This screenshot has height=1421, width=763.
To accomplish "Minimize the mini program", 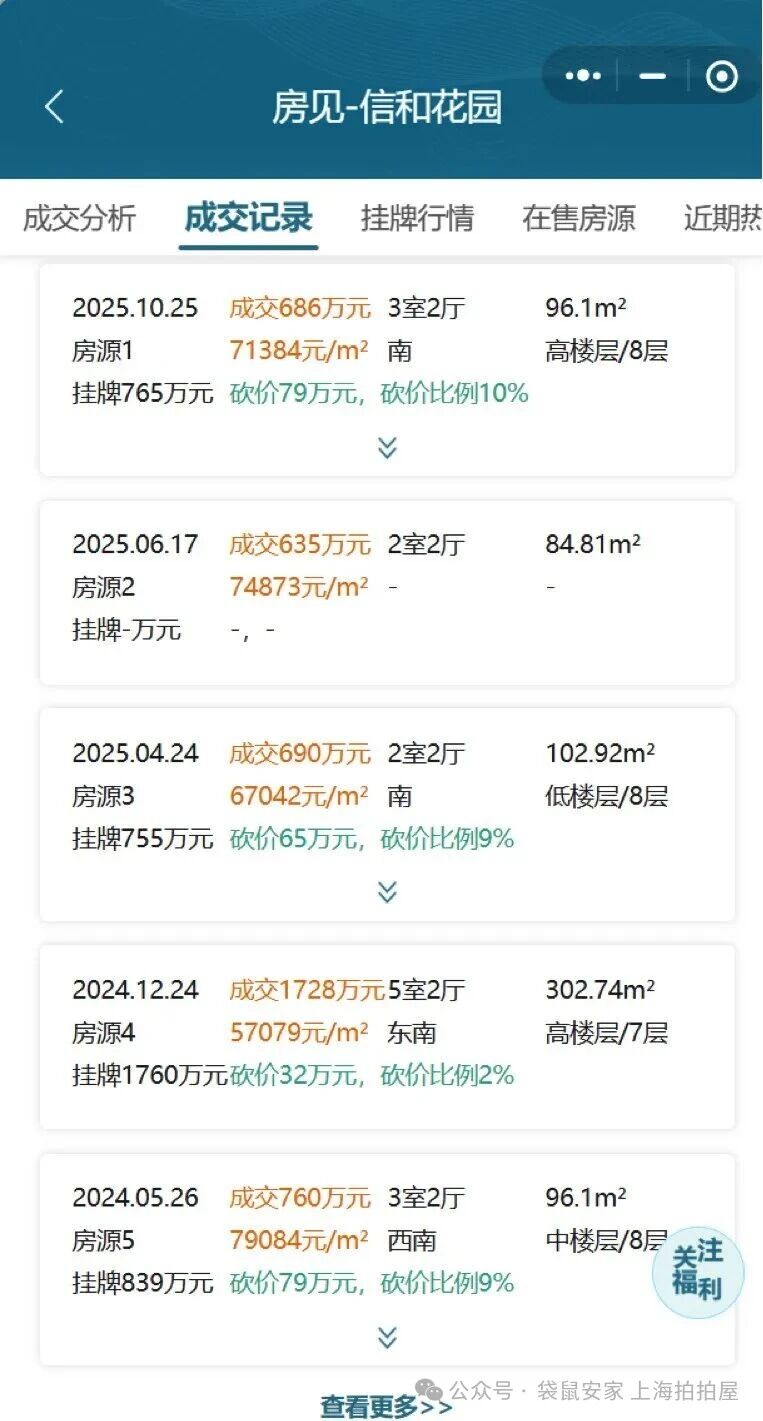I will tap(653, 76).
